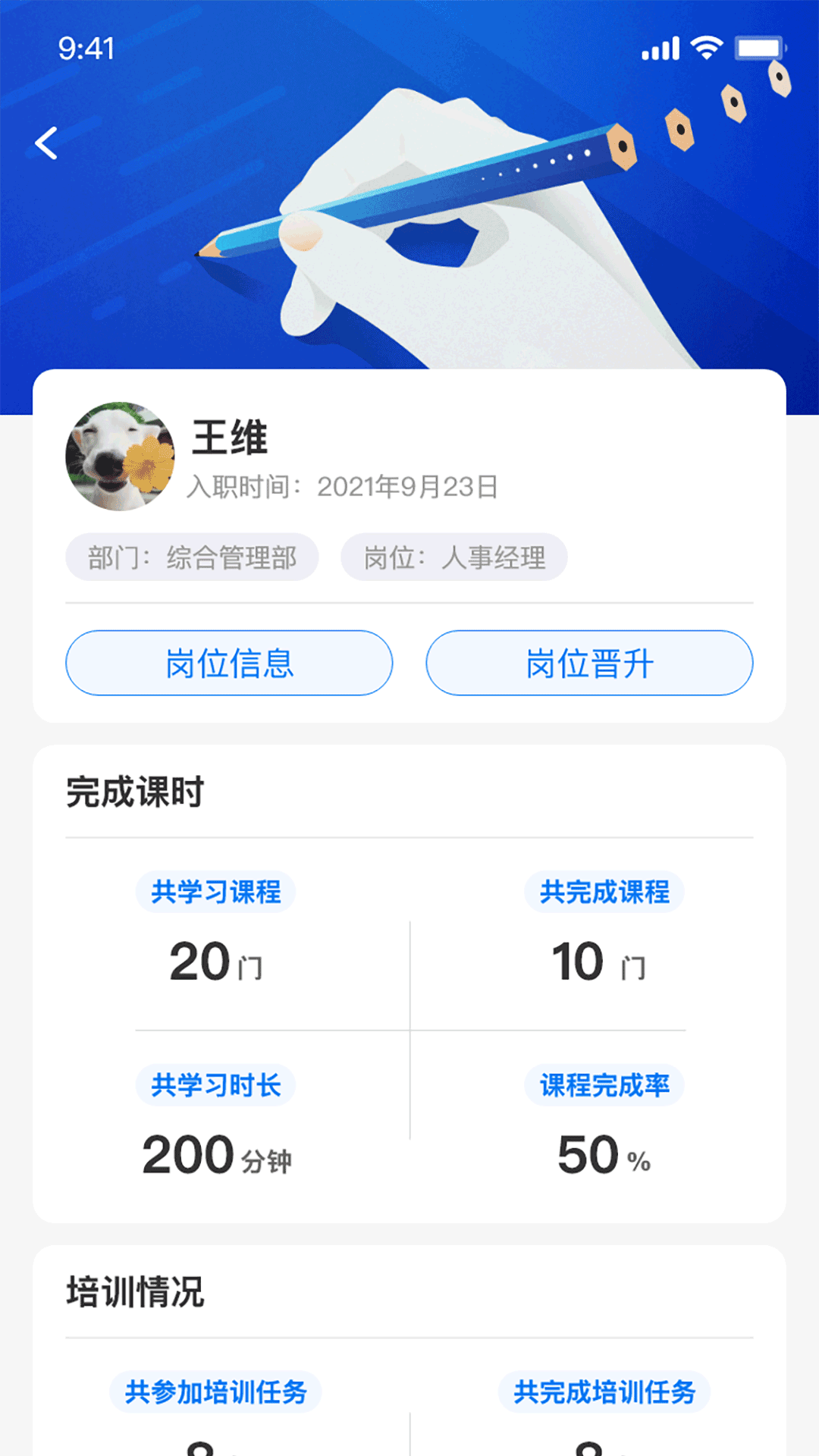Tap the 共完成课程 stat label pill
The image size is (819, 1456).
pos(604,893)
